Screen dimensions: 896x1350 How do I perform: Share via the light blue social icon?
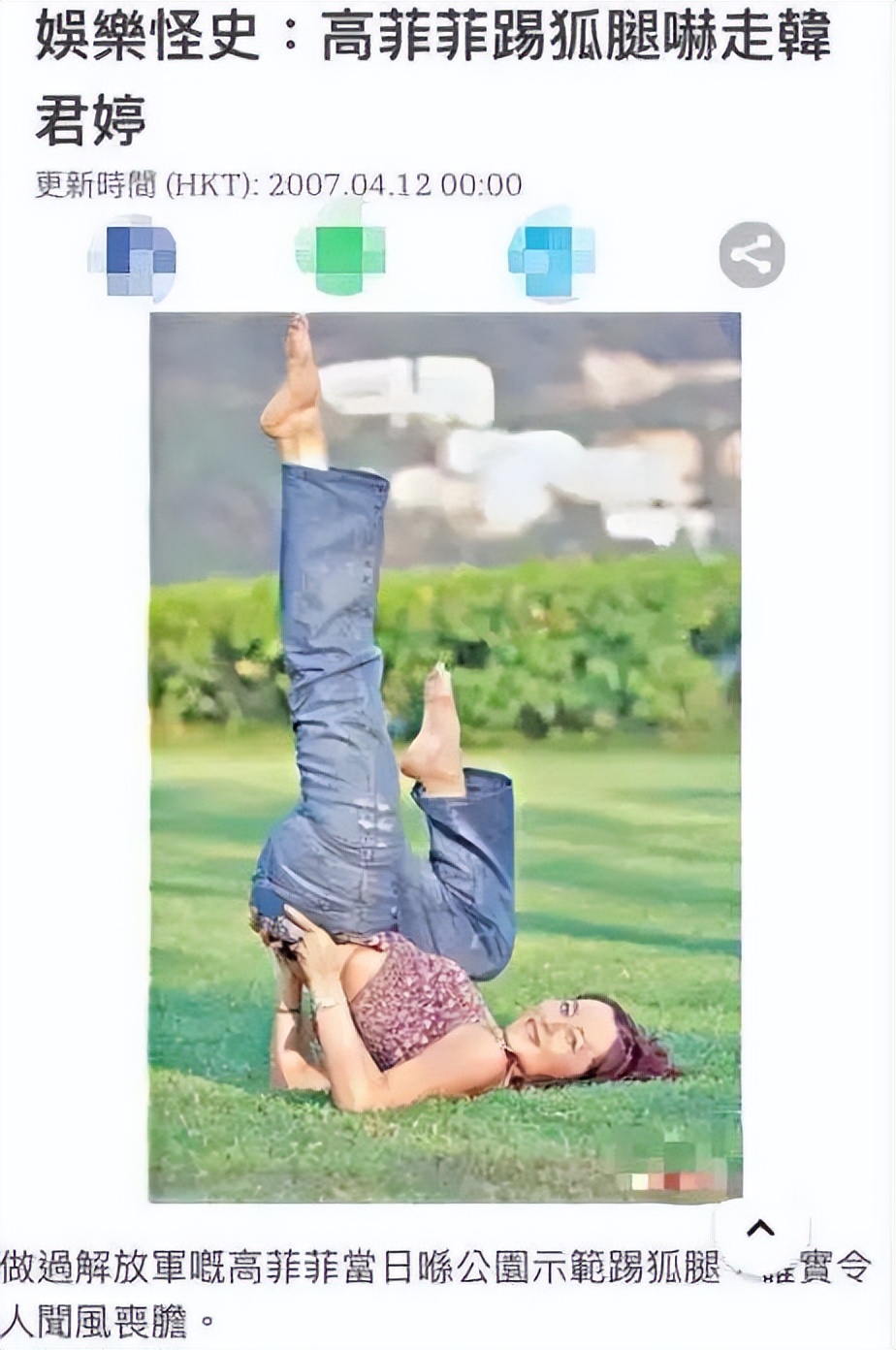coord(551,253)
